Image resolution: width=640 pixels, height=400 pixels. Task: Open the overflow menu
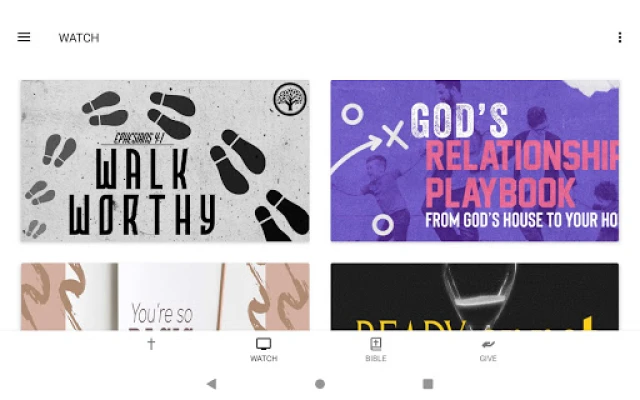(620, 38)
